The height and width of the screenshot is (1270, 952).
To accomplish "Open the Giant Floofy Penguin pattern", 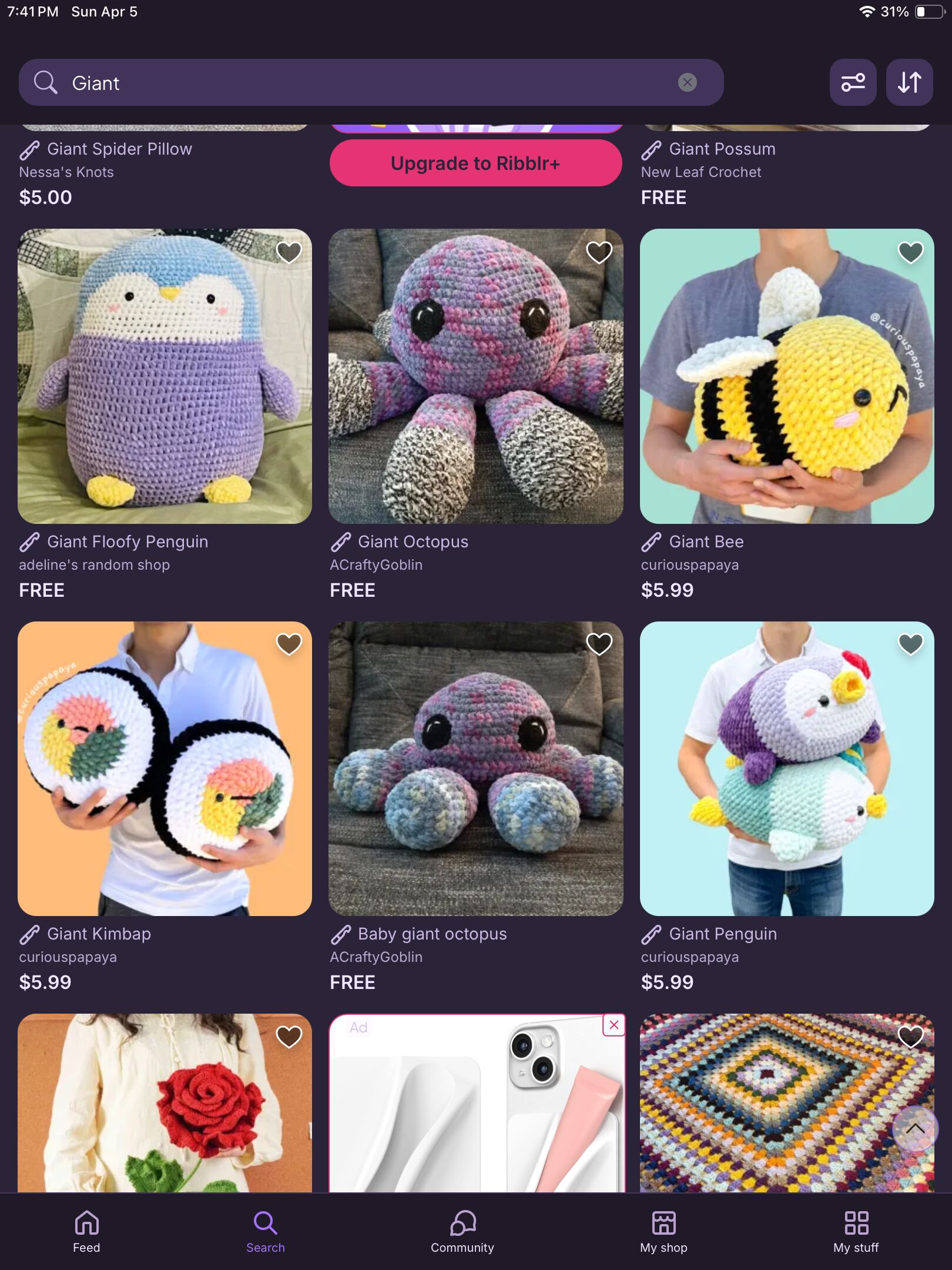I will coord(165,376).
